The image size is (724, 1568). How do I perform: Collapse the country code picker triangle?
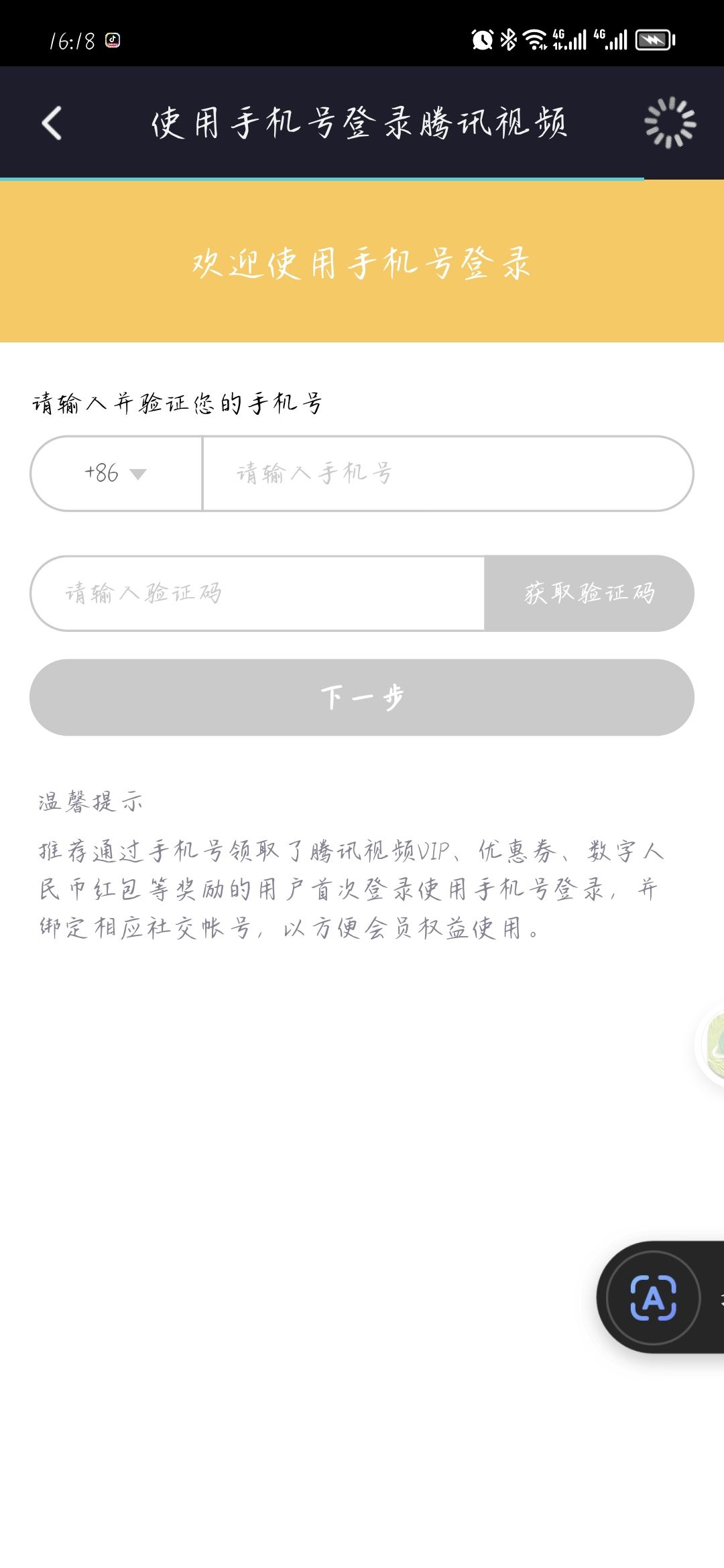tap(139, 475)
